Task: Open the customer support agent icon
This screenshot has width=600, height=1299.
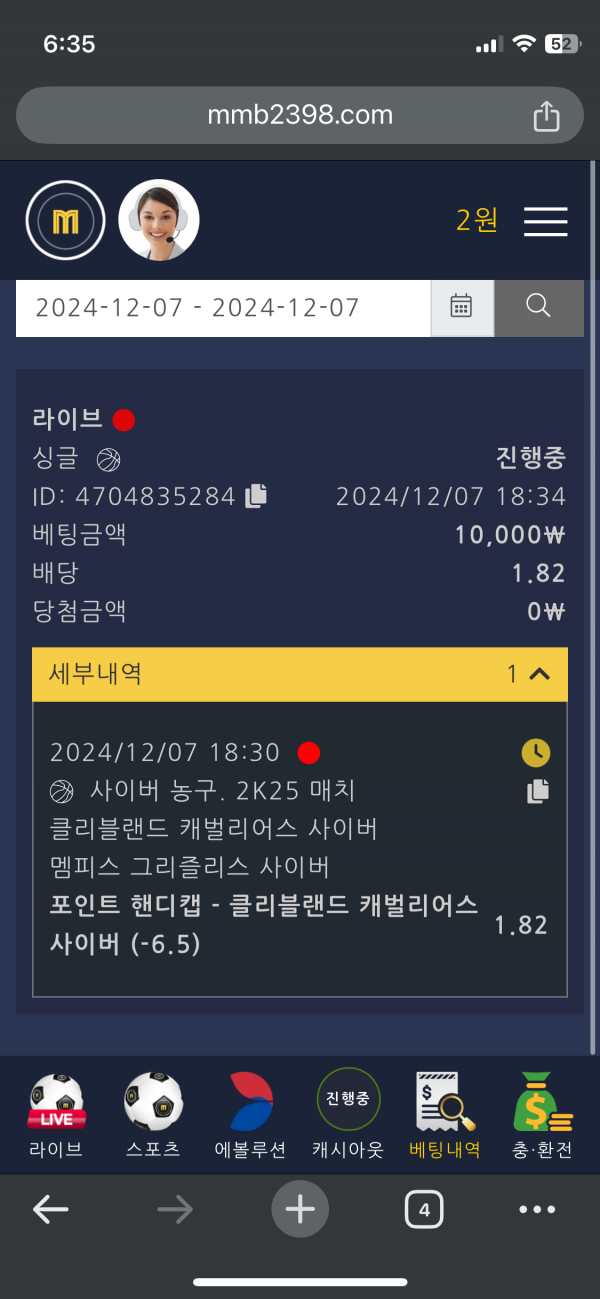Action: (x=159, y=220)
